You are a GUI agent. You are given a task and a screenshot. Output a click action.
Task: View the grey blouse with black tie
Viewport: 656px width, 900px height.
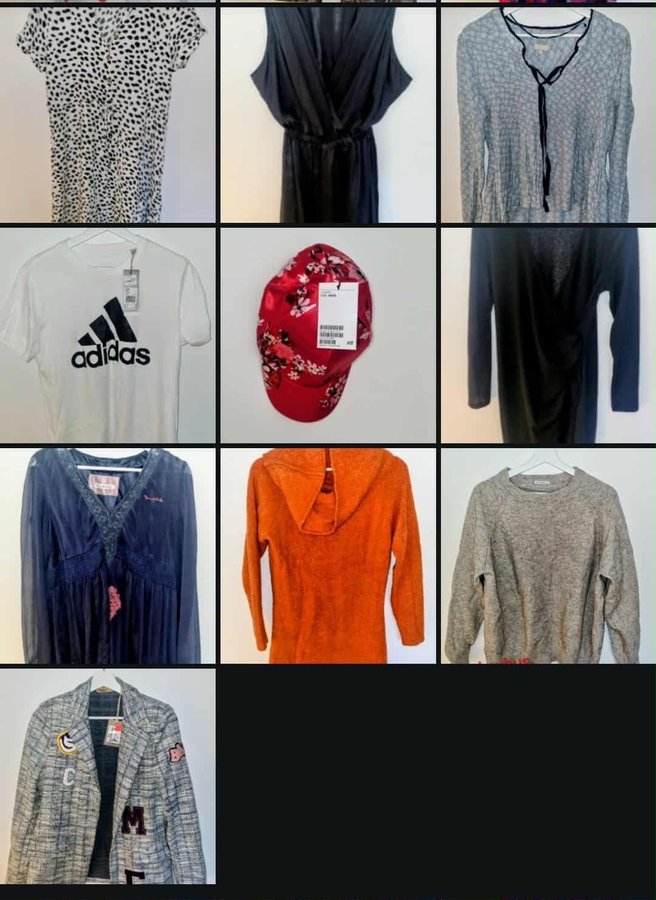click(547, 113)
